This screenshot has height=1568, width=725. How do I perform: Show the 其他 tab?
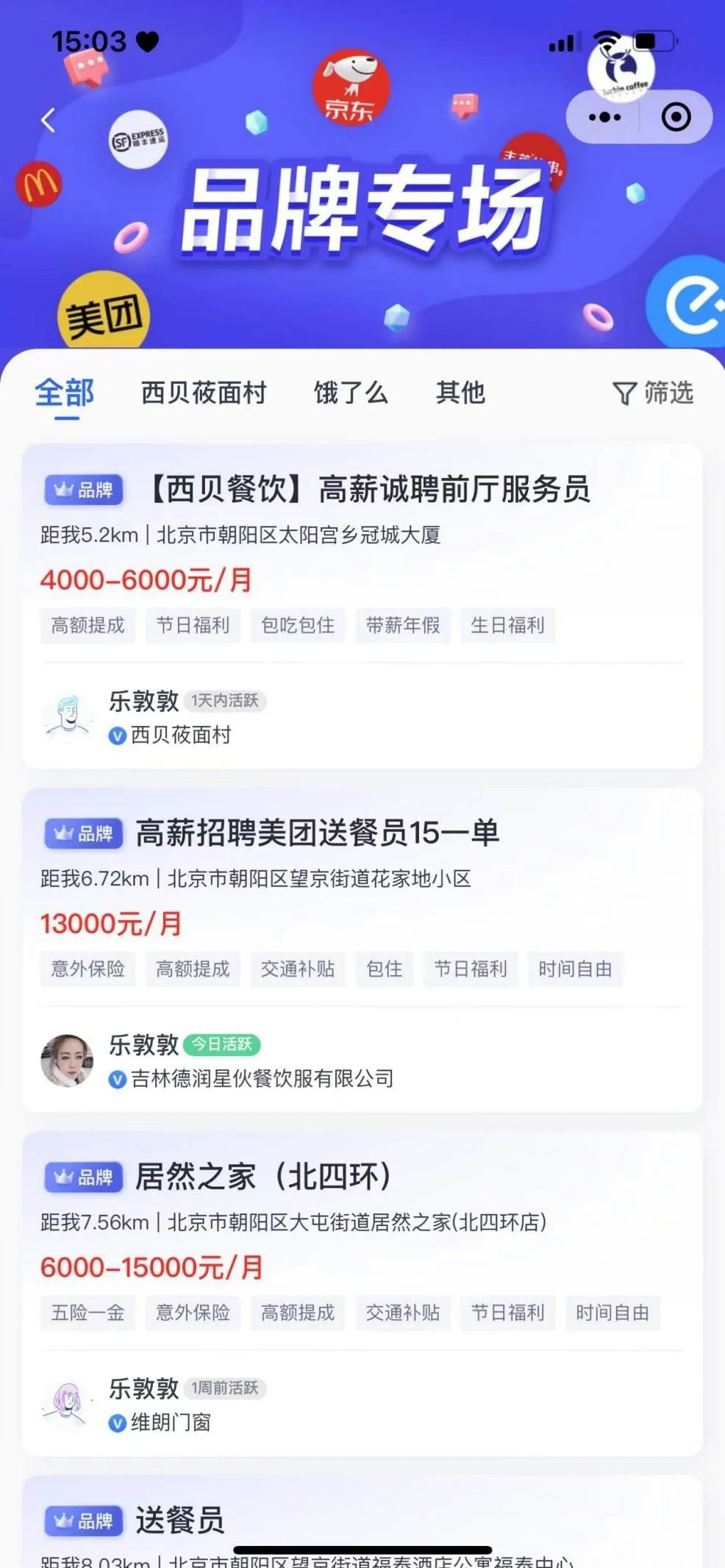[x=460, y=393]
